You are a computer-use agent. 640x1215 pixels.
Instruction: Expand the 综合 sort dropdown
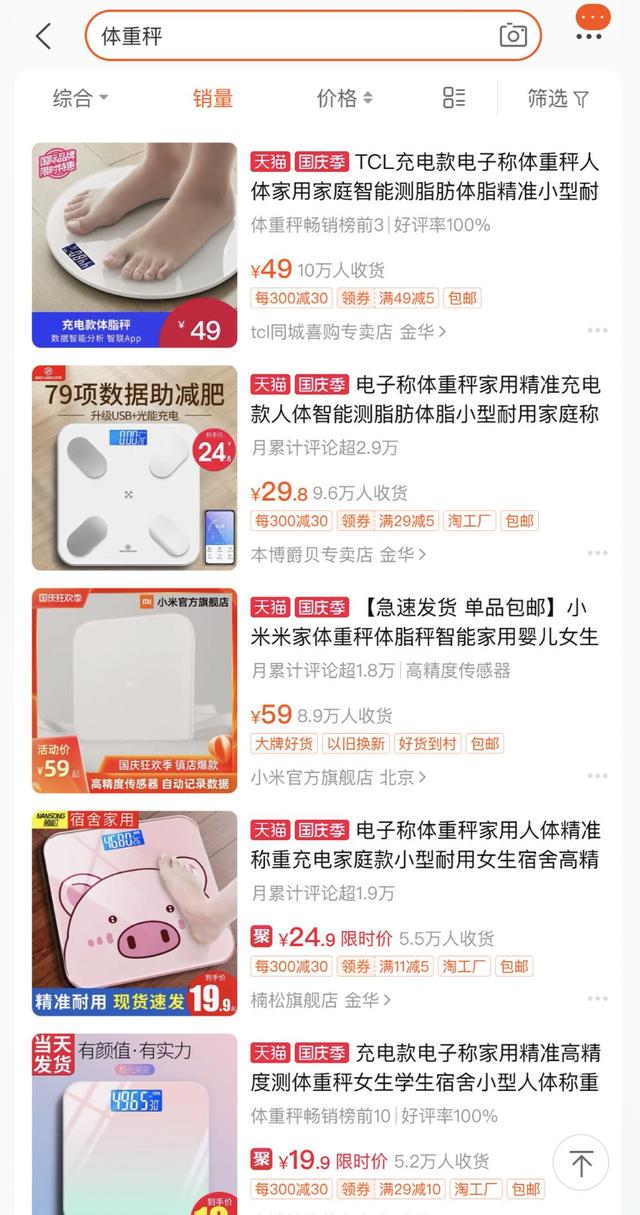(80, 98)
